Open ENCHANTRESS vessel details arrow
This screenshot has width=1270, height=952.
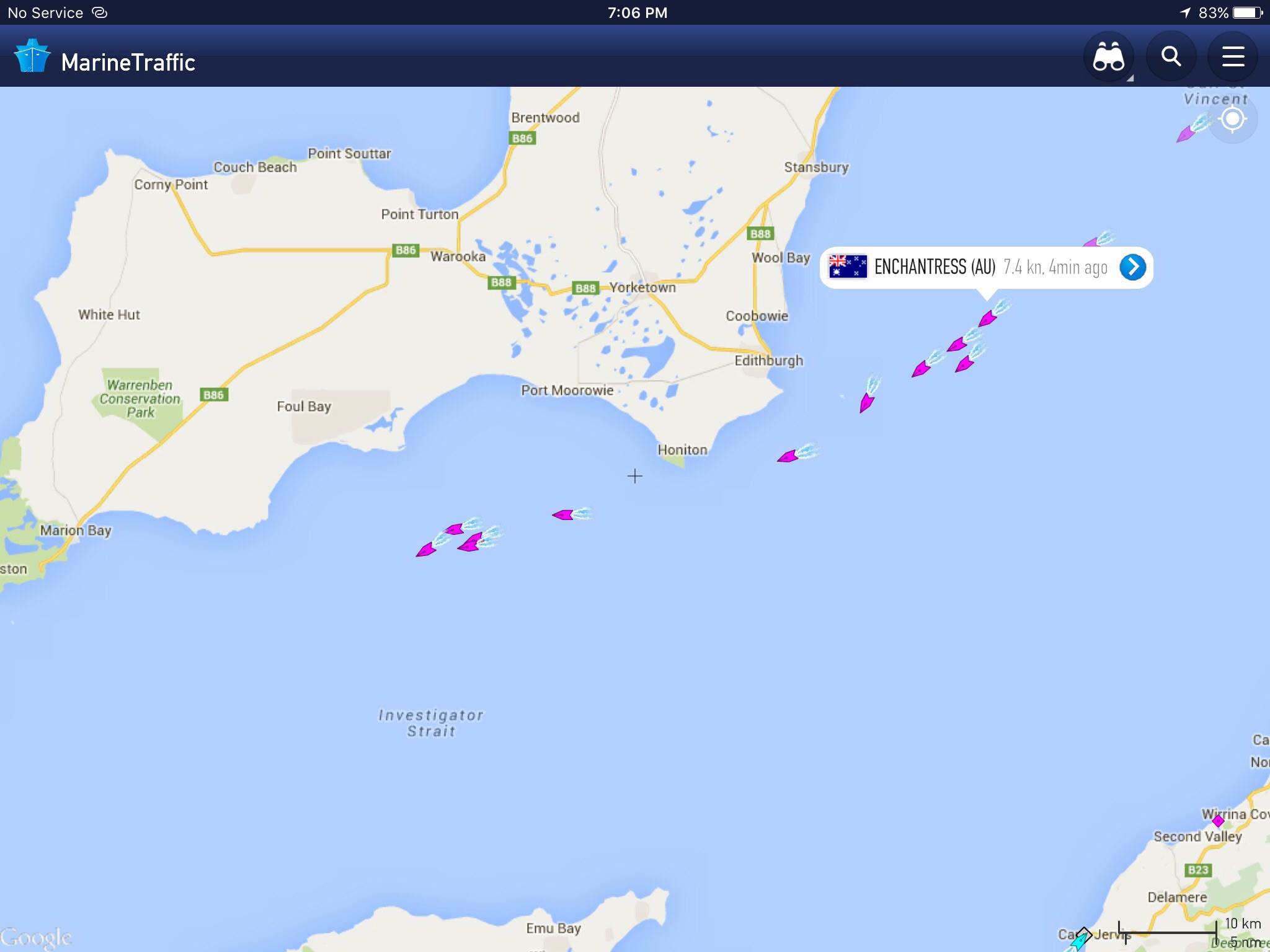coord(1132,267)
